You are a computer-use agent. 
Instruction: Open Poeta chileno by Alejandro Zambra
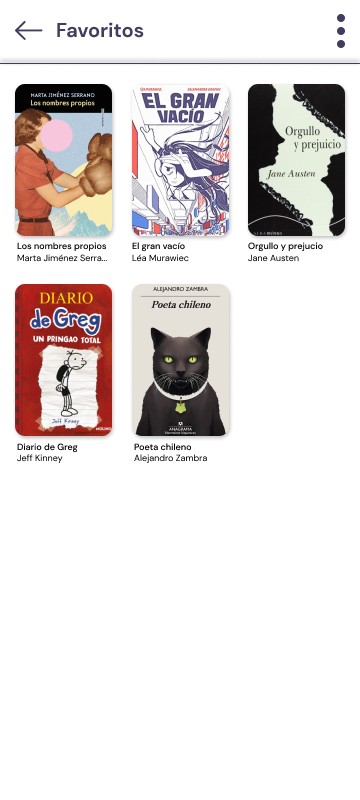pos(181,360)
